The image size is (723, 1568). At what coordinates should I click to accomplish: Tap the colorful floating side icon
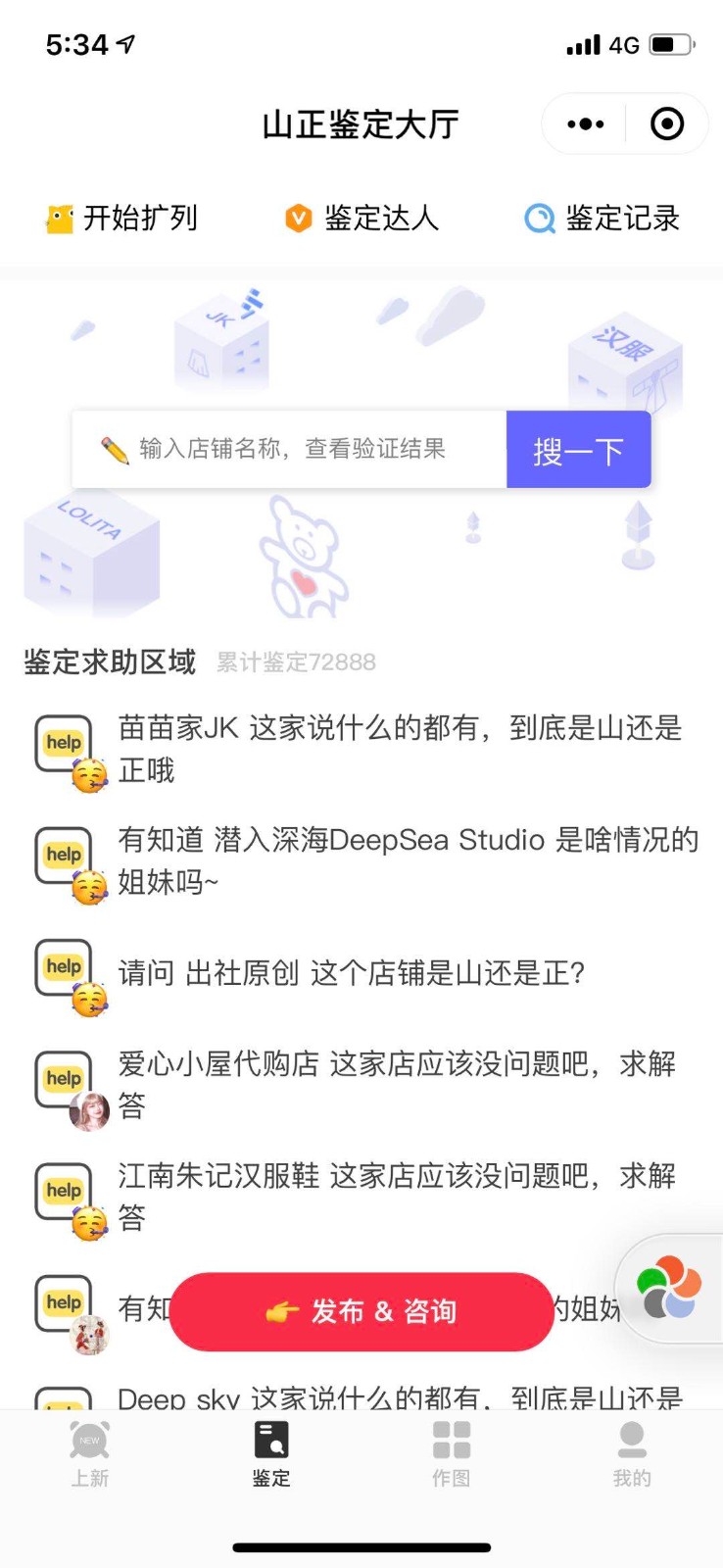coord(670,1288)
